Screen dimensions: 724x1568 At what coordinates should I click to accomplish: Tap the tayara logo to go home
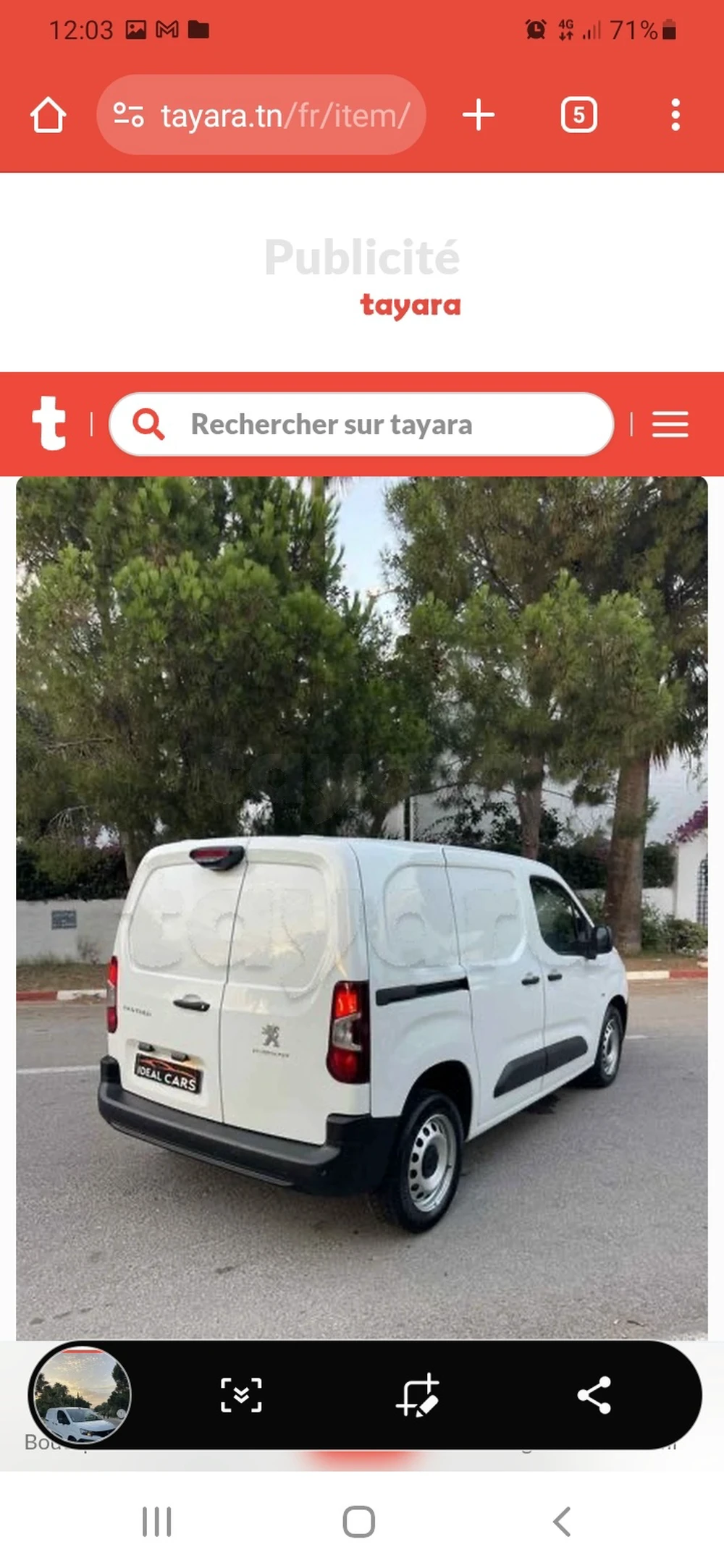click(50, 424)
